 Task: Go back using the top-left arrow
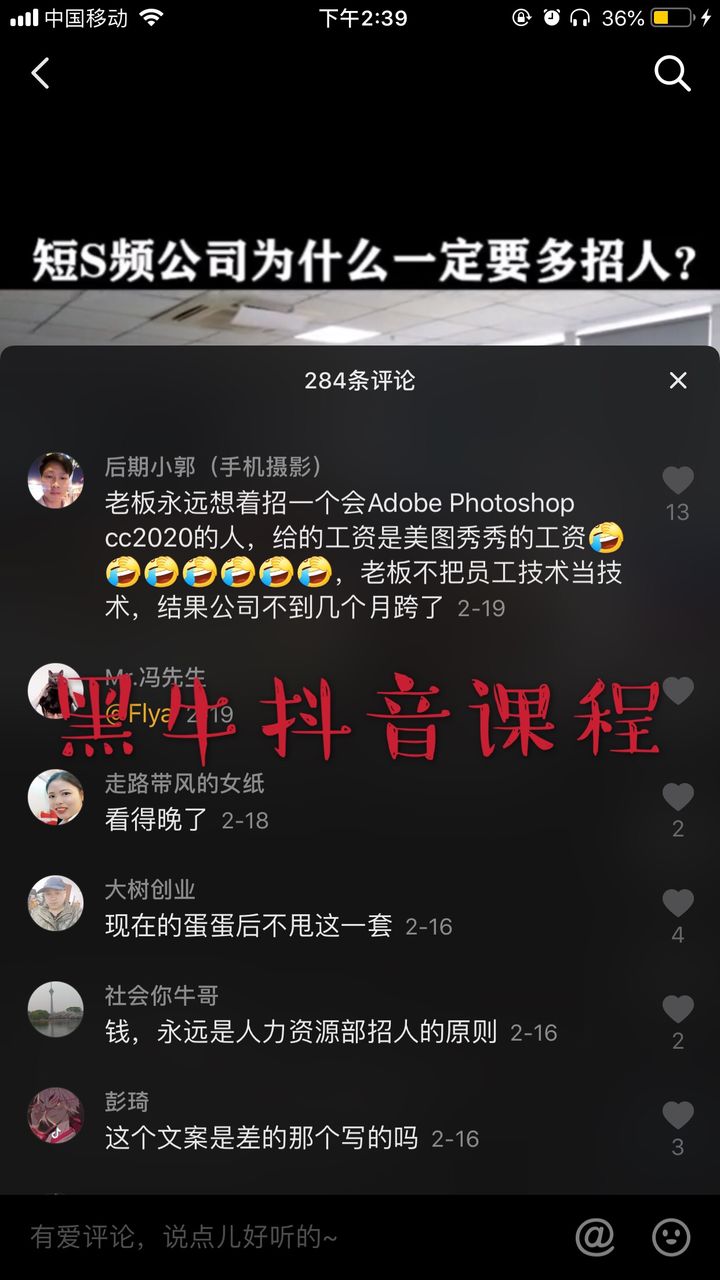(x=41, y=73)
